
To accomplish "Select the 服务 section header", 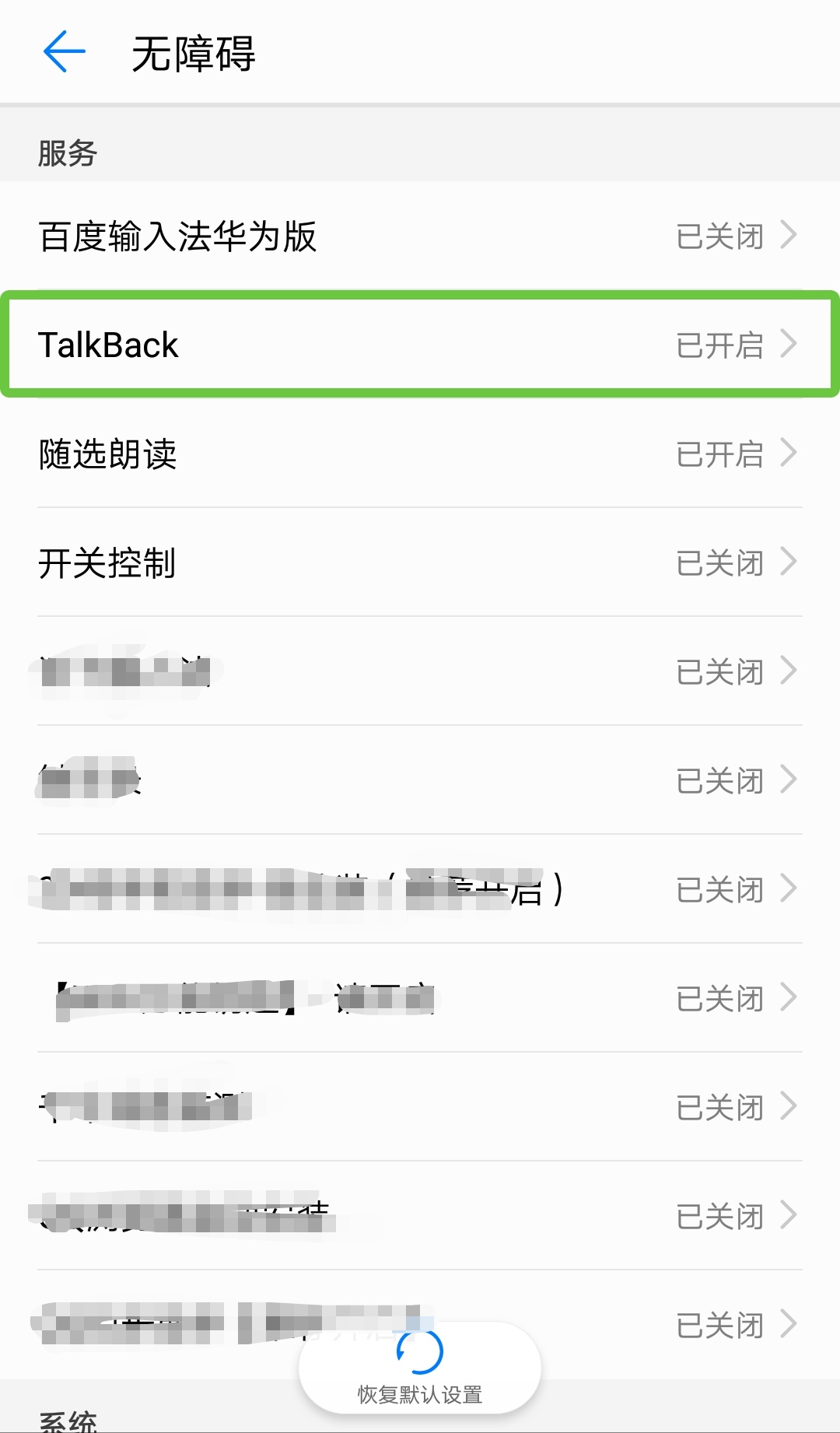I will 66,152.
